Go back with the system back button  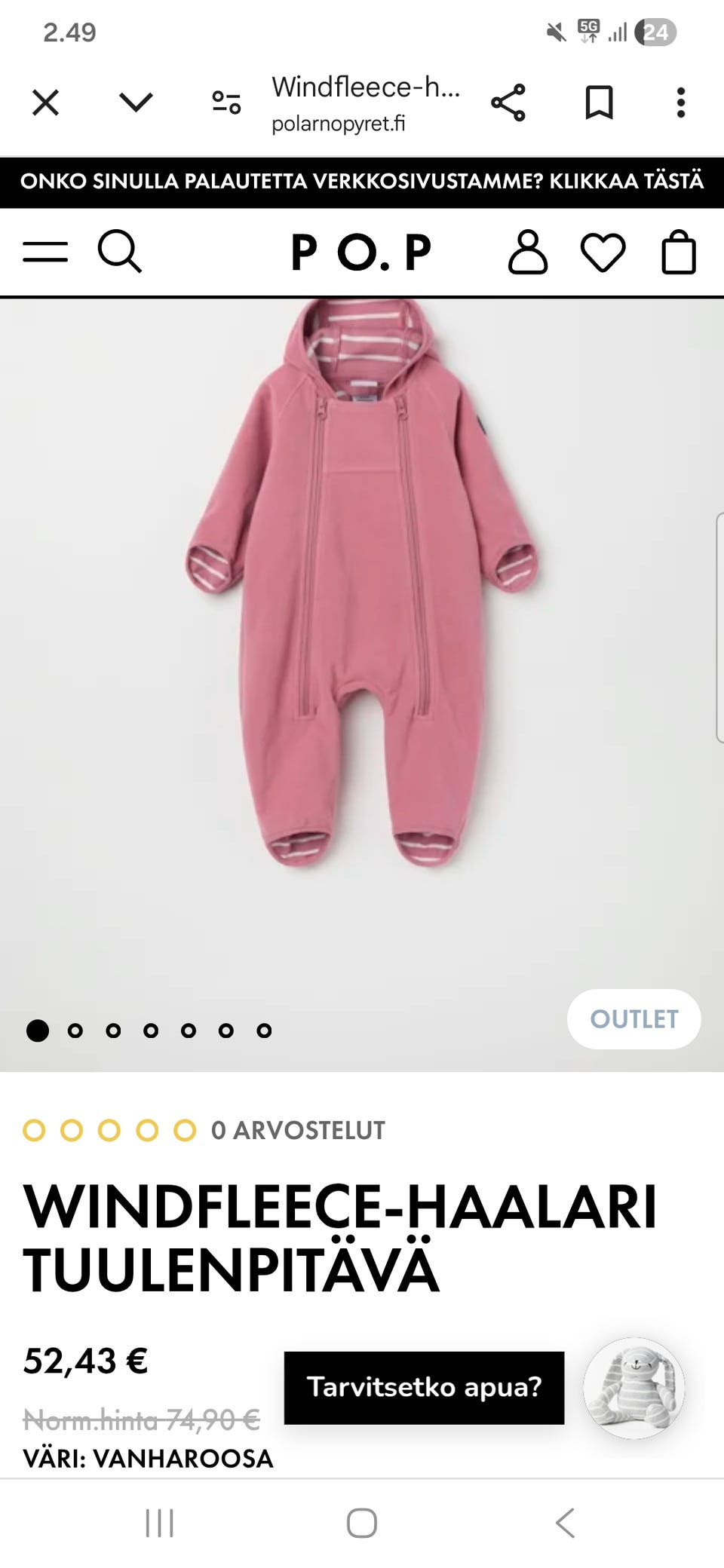566,1523
